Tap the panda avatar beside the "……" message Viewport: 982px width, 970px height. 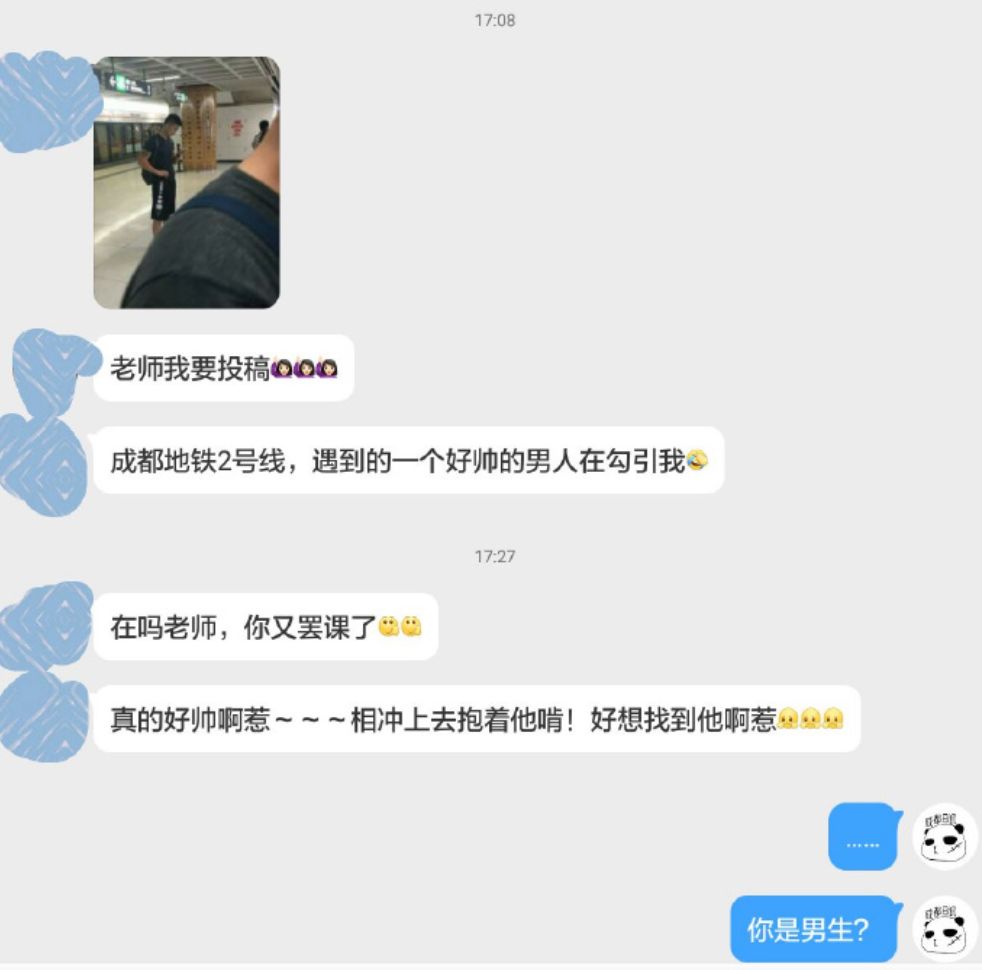point(944,836)
